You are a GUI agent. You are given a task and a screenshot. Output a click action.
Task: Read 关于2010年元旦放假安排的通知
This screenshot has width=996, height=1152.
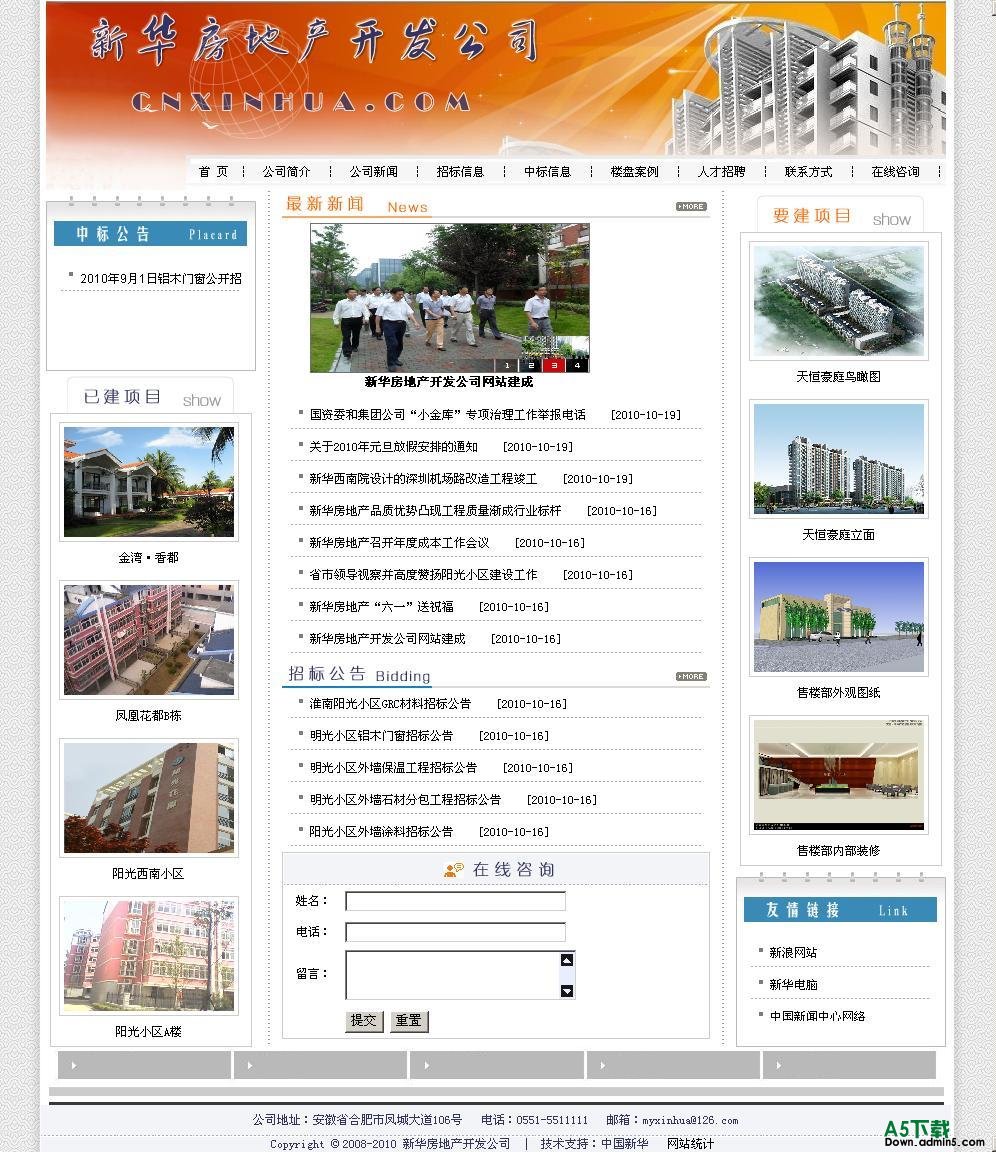(393, 447)
